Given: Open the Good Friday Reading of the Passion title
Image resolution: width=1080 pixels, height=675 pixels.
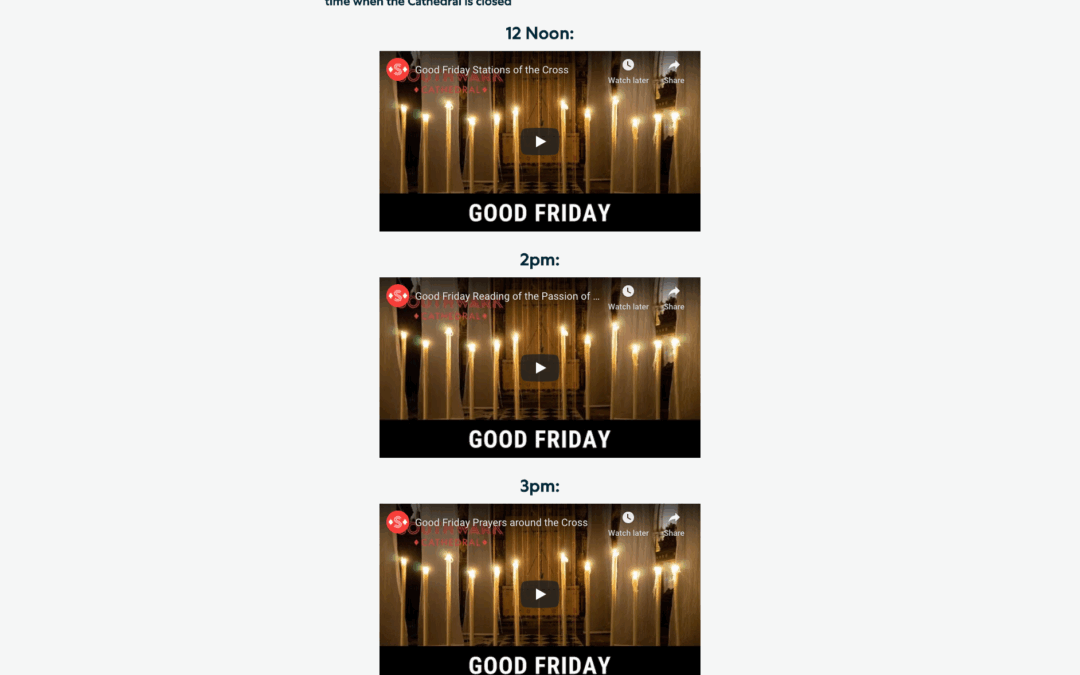Looking at the screenshot, I should (507, 296).
